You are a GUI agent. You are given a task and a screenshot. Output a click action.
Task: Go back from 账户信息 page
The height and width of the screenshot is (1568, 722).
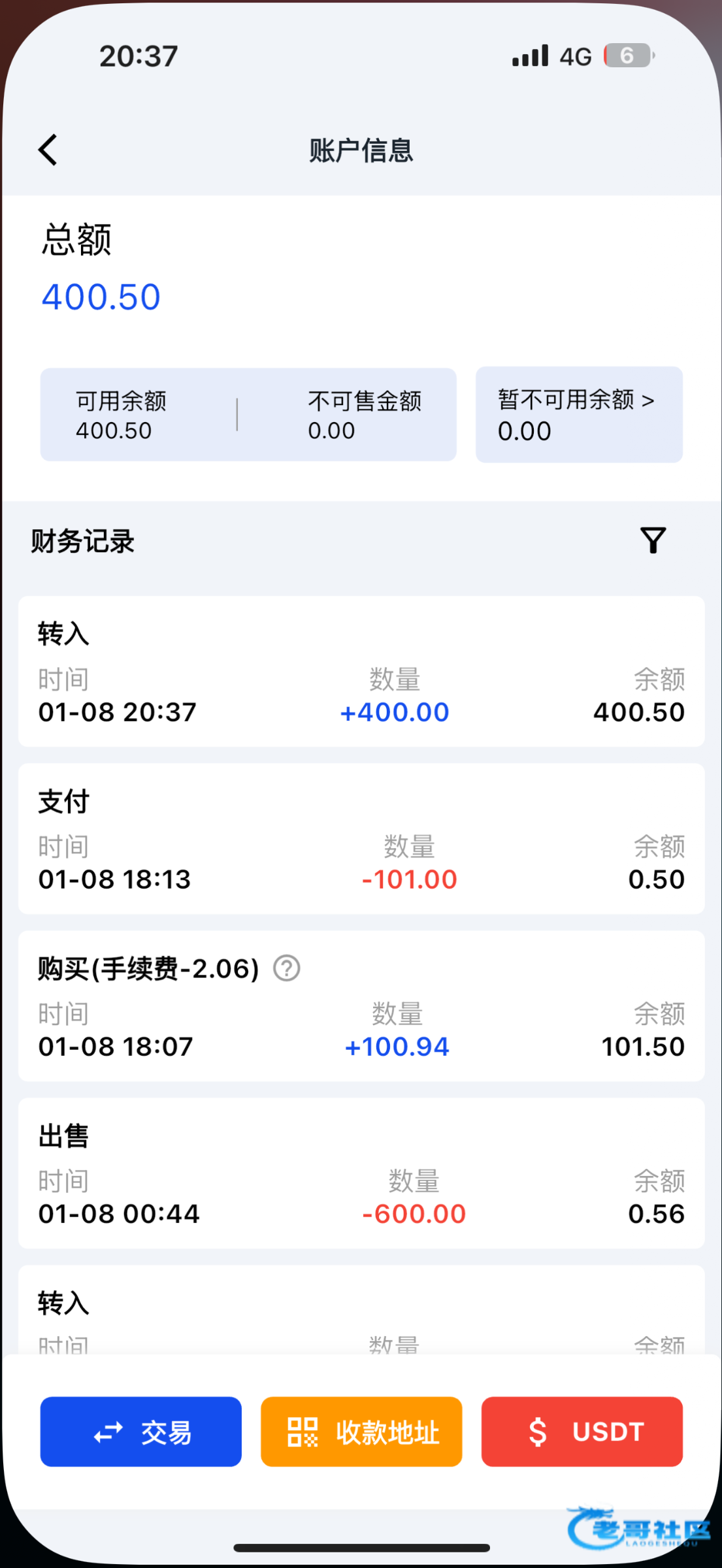(48, 150)
